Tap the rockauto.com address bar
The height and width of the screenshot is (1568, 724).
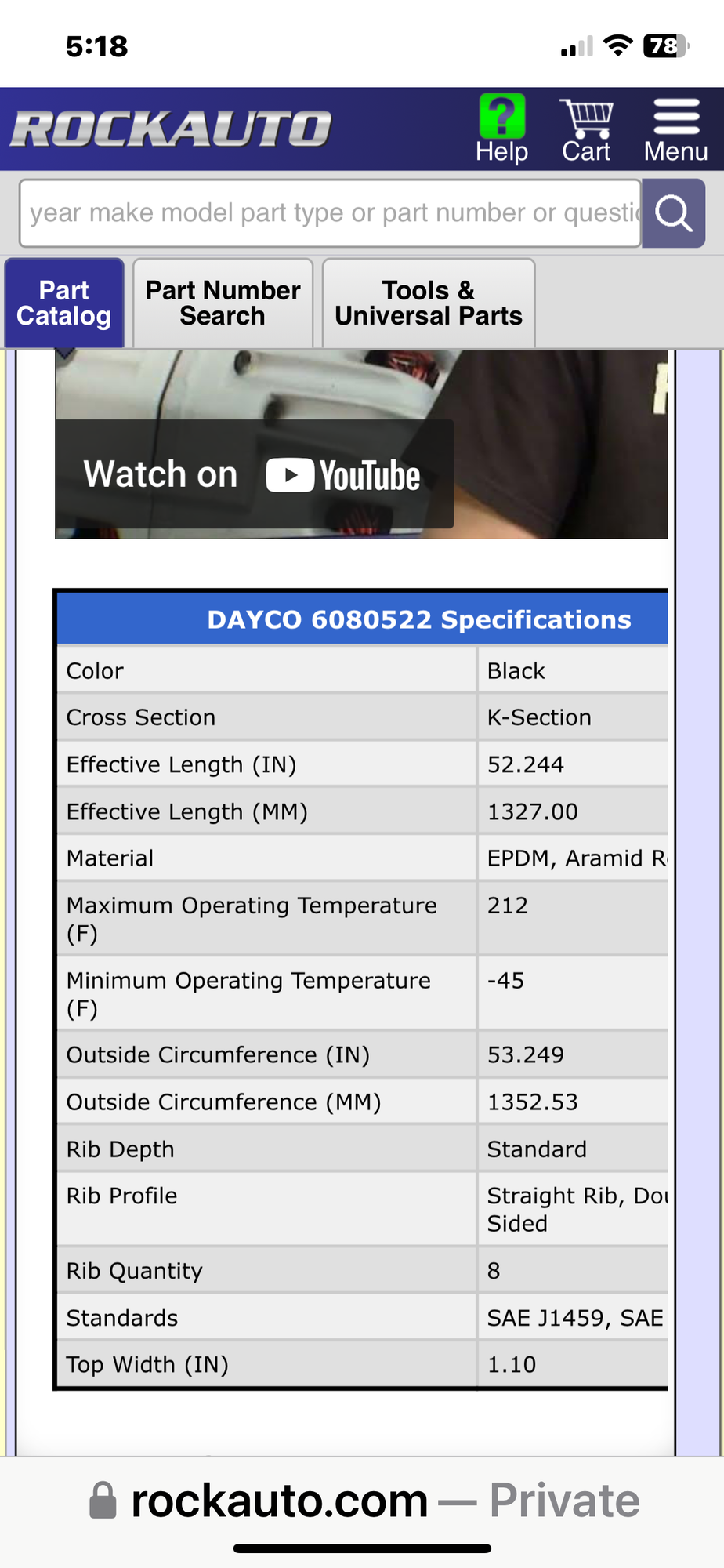(x=364, y=1501)
